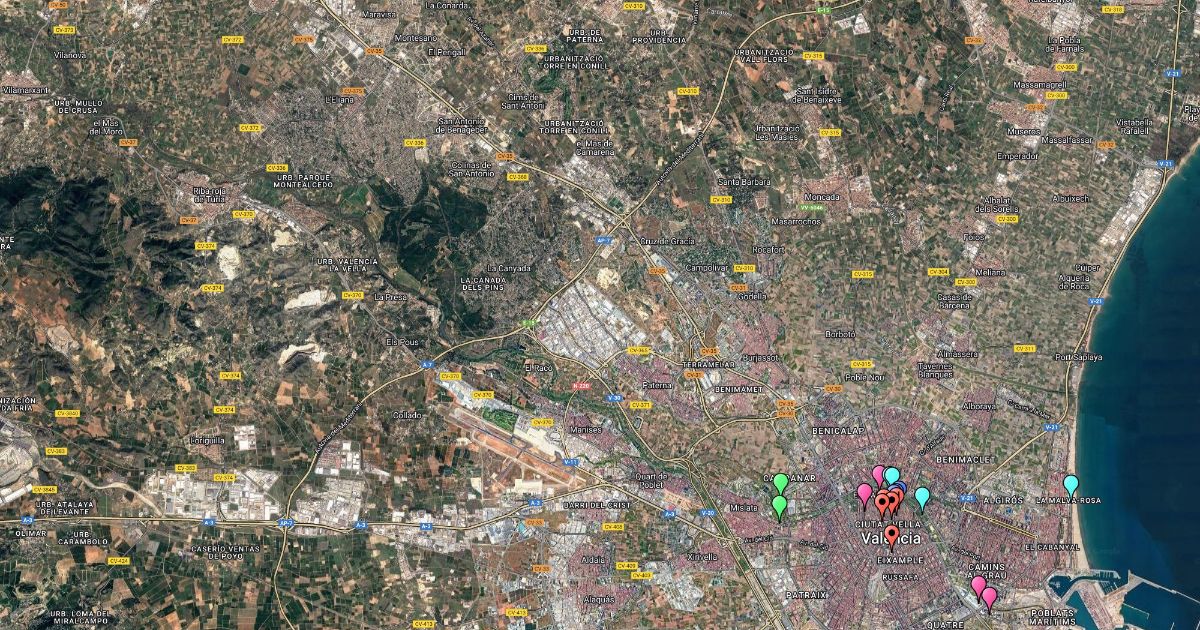1200x630 pixels.
Task: Open the red pin over the Valencia label
Action: point(891,536)
